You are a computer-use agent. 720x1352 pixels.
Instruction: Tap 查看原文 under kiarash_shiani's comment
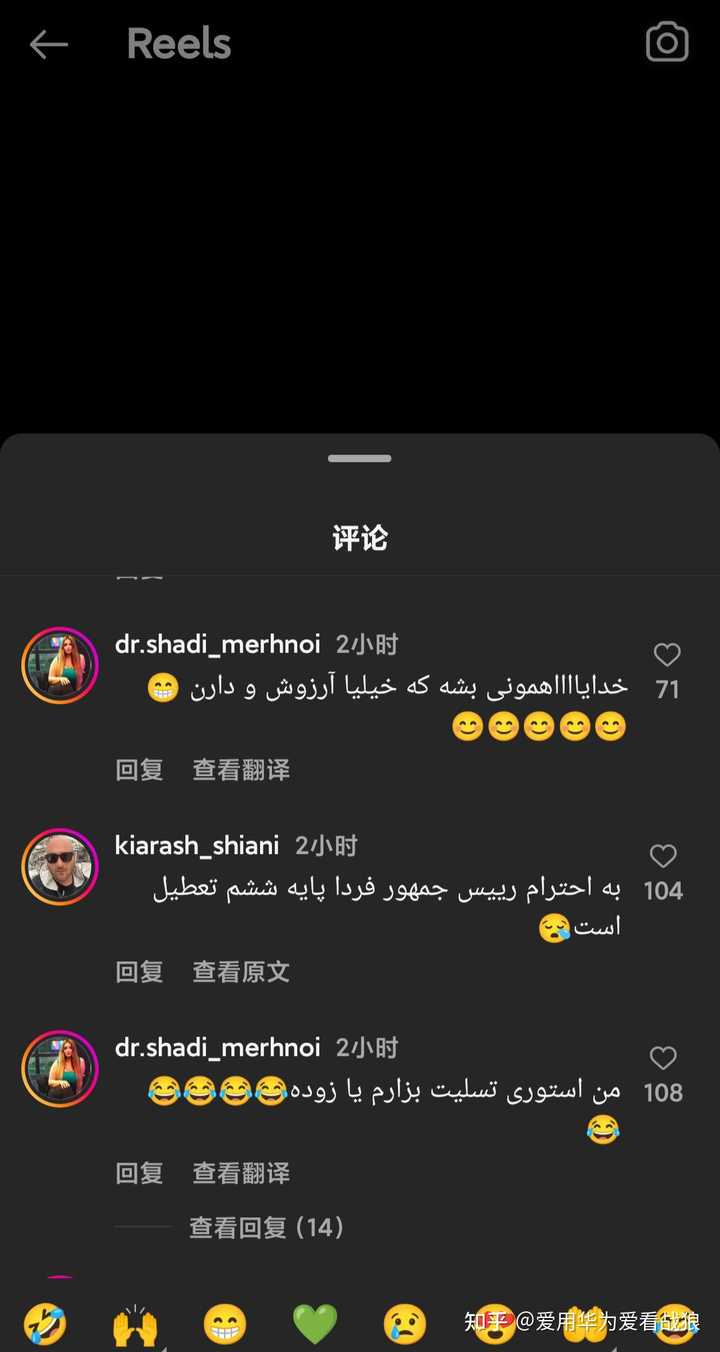tap(241, 971)
